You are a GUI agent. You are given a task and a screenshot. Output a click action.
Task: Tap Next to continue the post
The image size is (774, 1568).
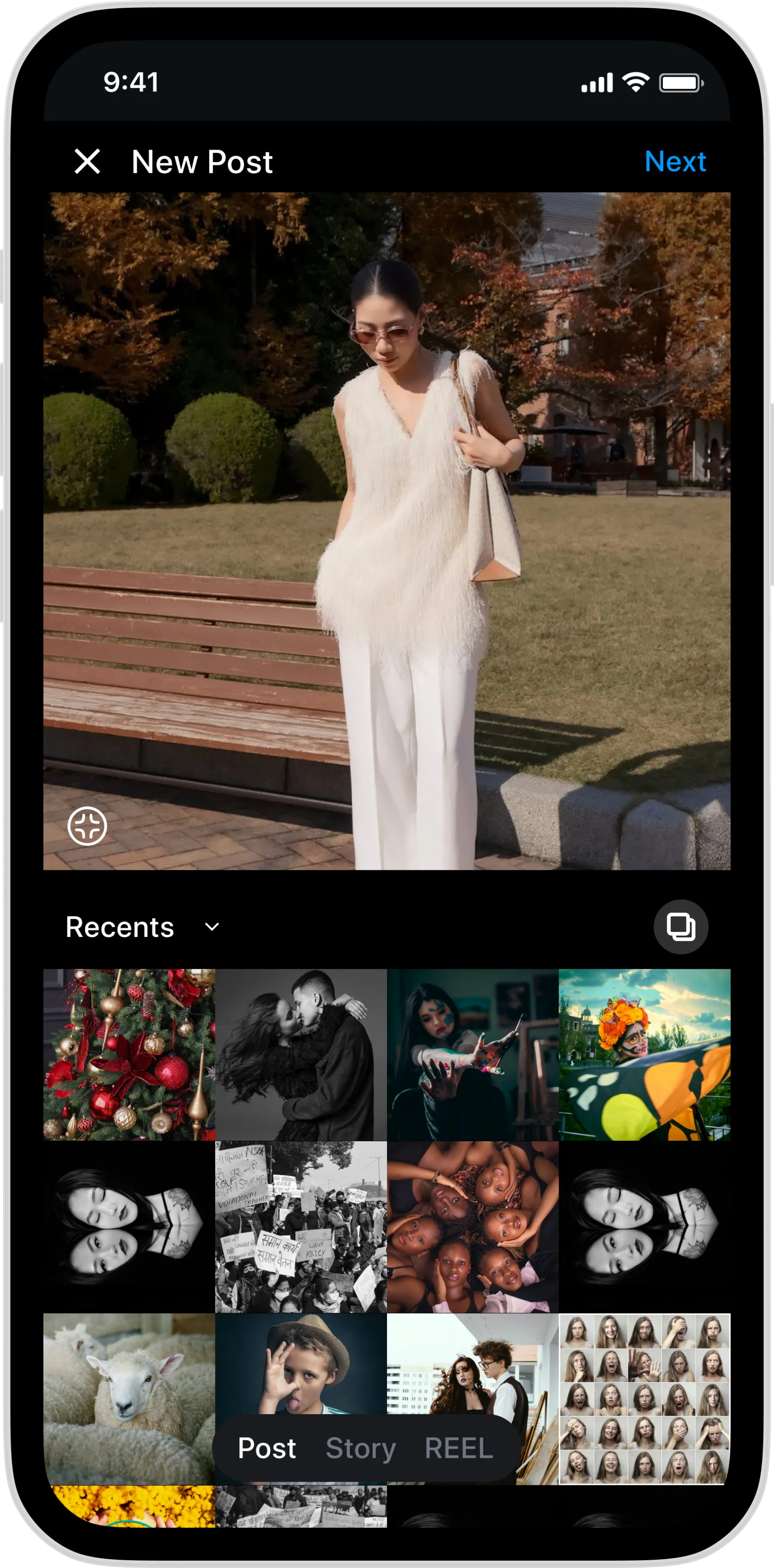675,162
